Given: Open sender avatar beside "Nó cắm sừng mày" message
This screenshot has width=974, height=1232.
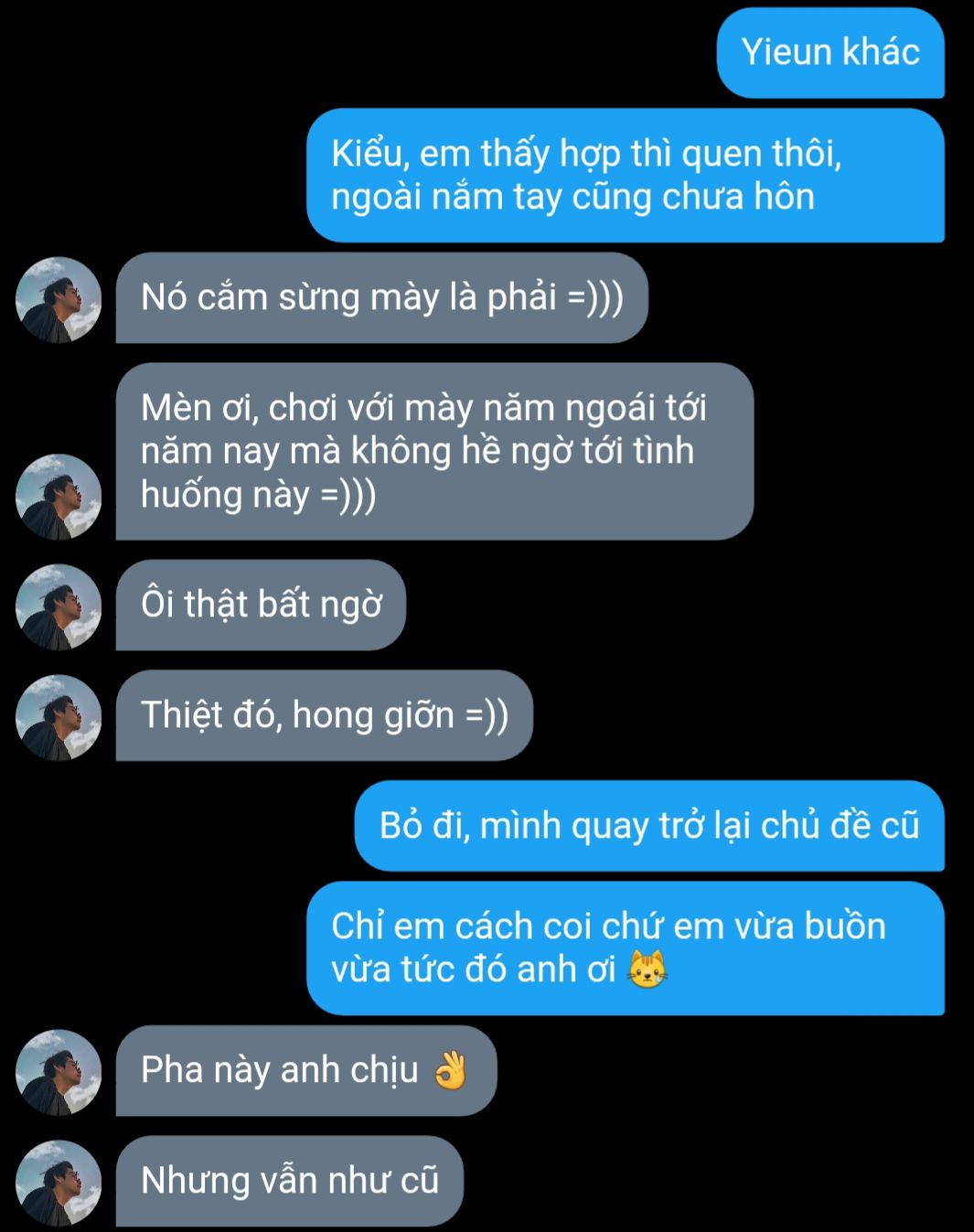Looking at the screenshot, I should click(59, 300).
